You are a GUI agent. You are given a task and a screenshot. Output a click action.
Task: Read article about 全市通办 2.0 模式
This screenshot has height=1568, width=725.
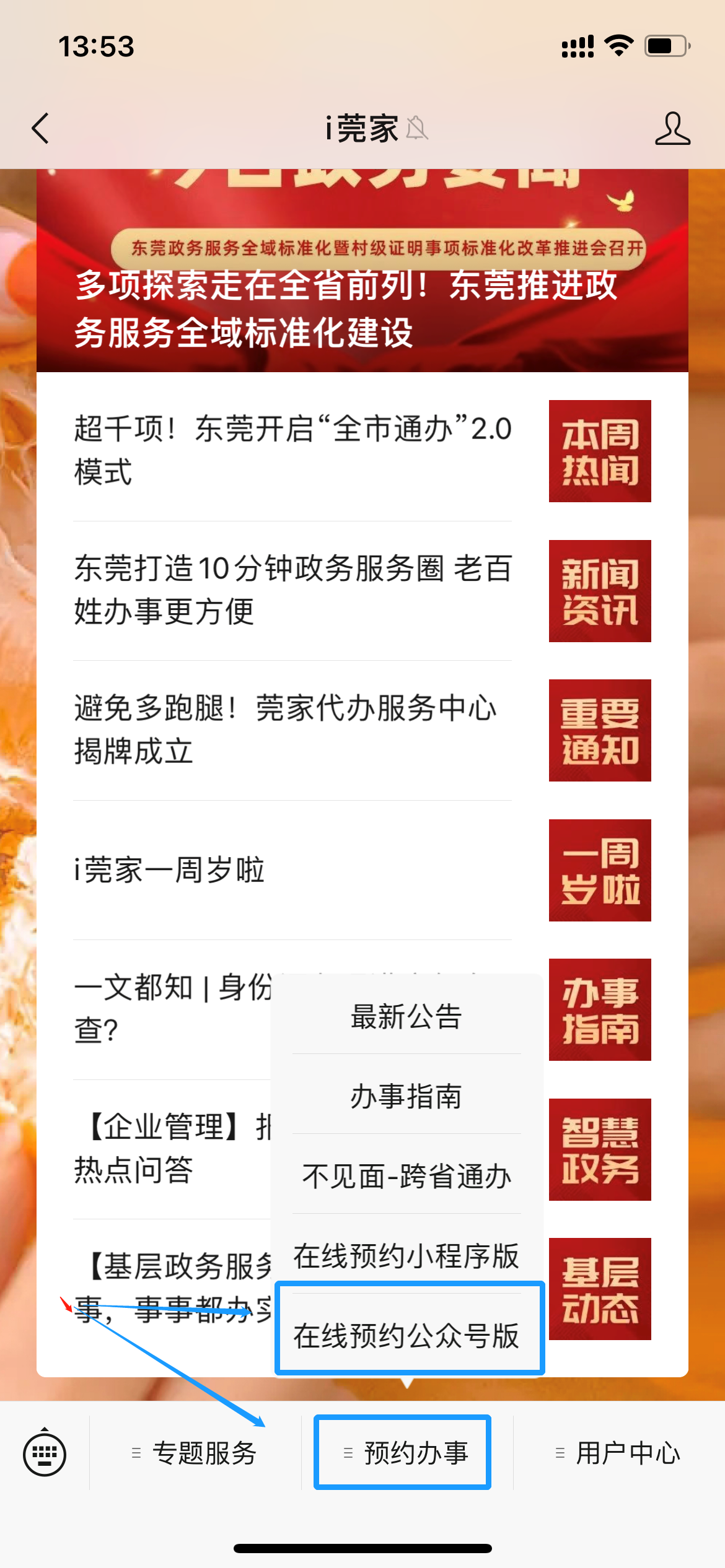tap(292, 450)
